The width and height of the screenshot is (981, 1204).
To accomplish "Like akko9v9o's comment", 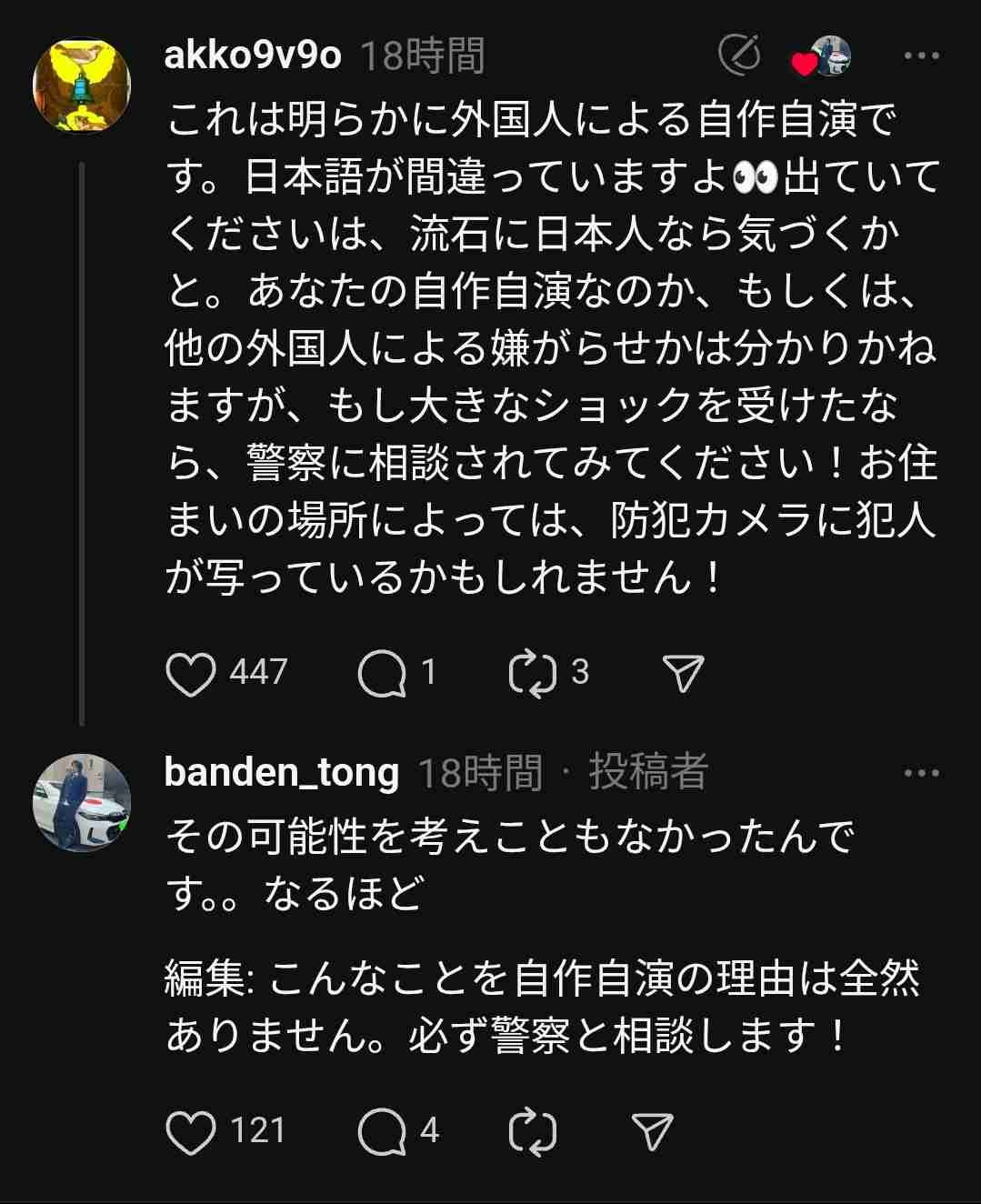I will click(x=191, y=674).
